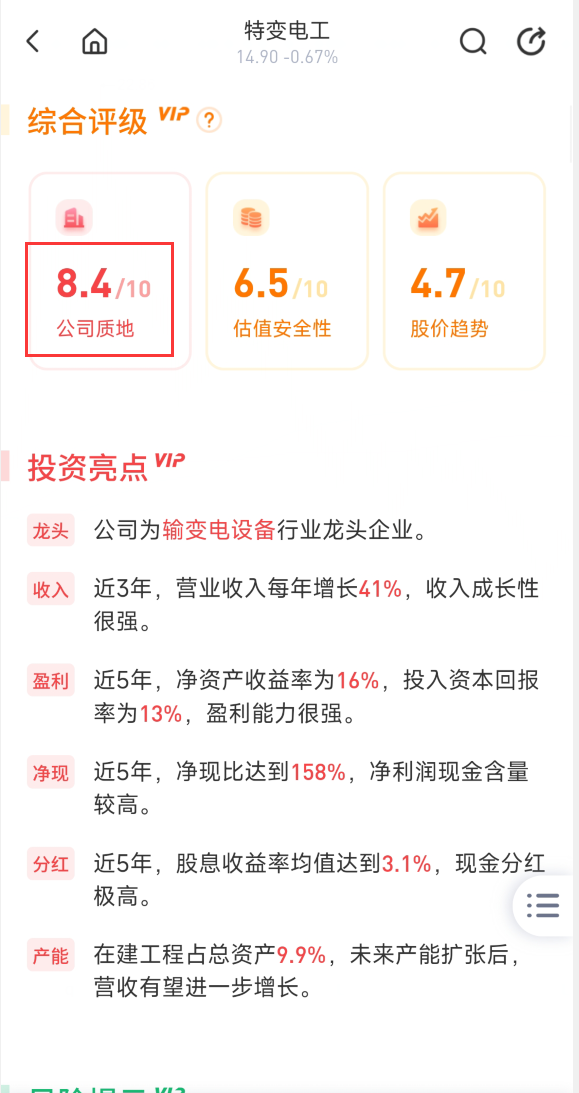The height and width of the screenshot is (1093, 579).
Task: Open the search magnifier icon
Action: coord(473,42)
